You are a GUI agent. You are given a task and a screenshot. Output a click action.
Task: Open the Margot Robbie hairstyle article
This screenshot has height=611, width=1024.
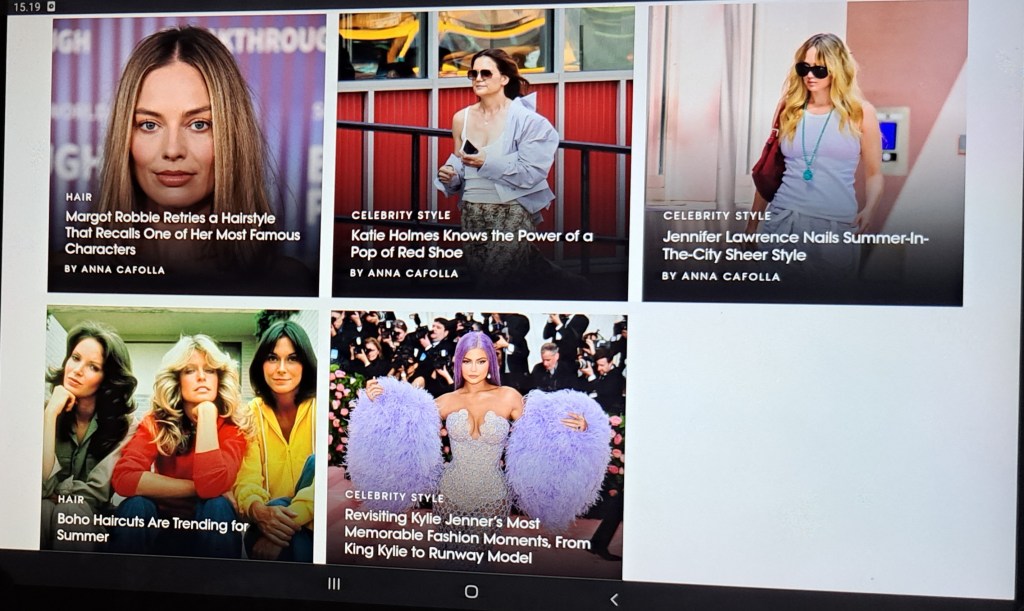182,233
